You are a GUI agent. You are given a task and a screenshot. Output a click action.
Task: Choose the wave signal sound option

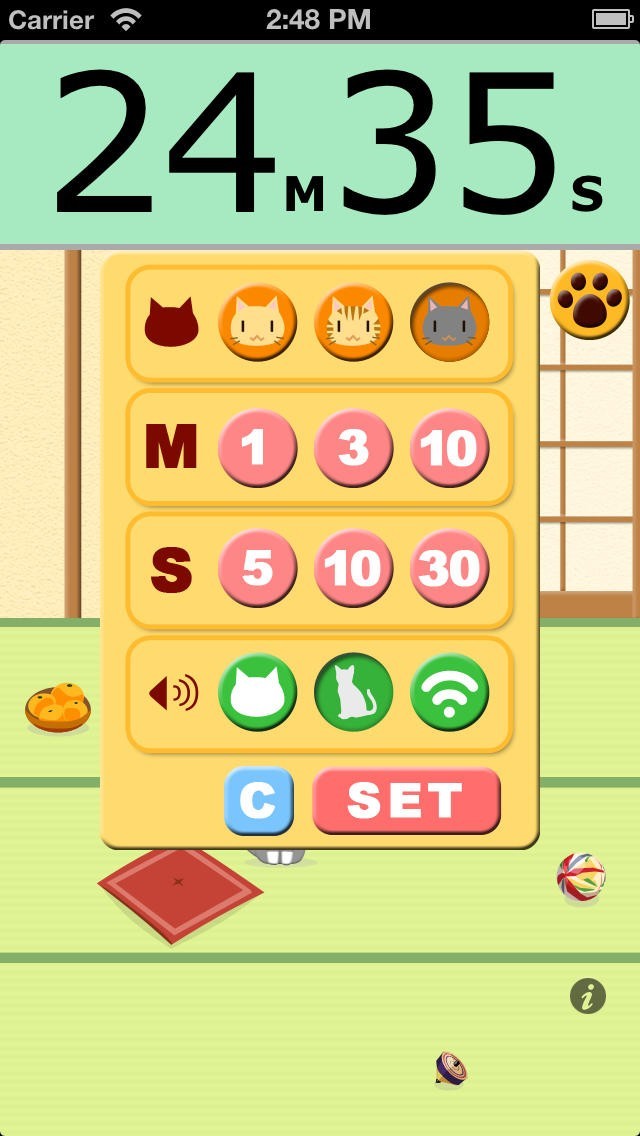tap(449, 692)
